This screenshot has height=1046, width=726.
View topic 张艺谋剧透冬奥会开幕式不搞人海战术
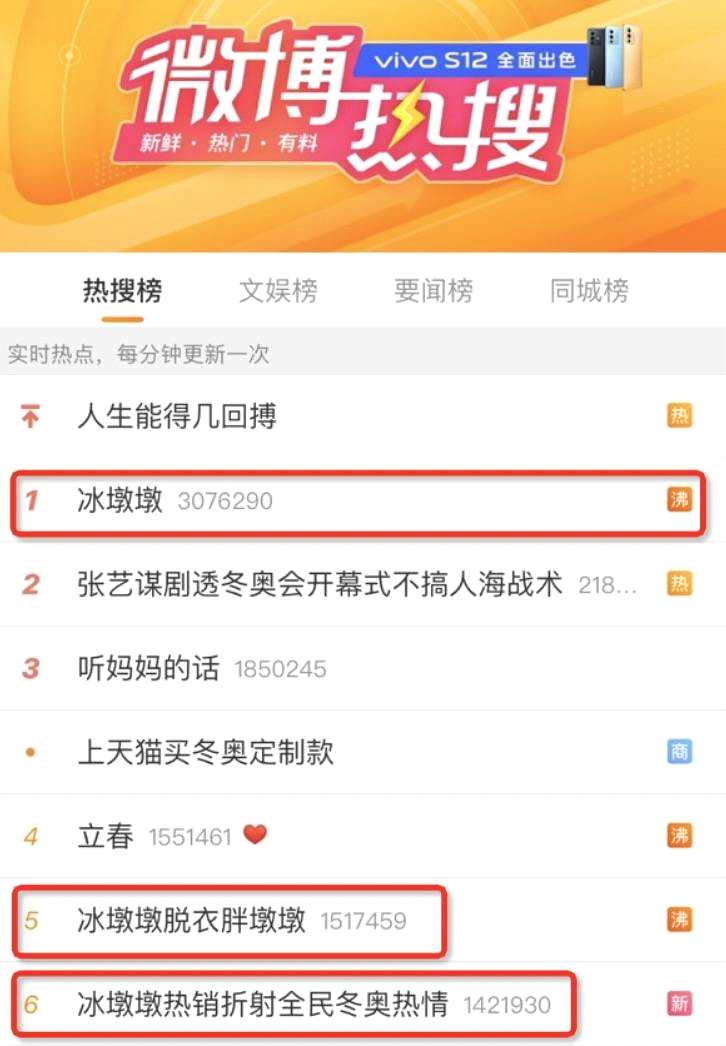320,584
